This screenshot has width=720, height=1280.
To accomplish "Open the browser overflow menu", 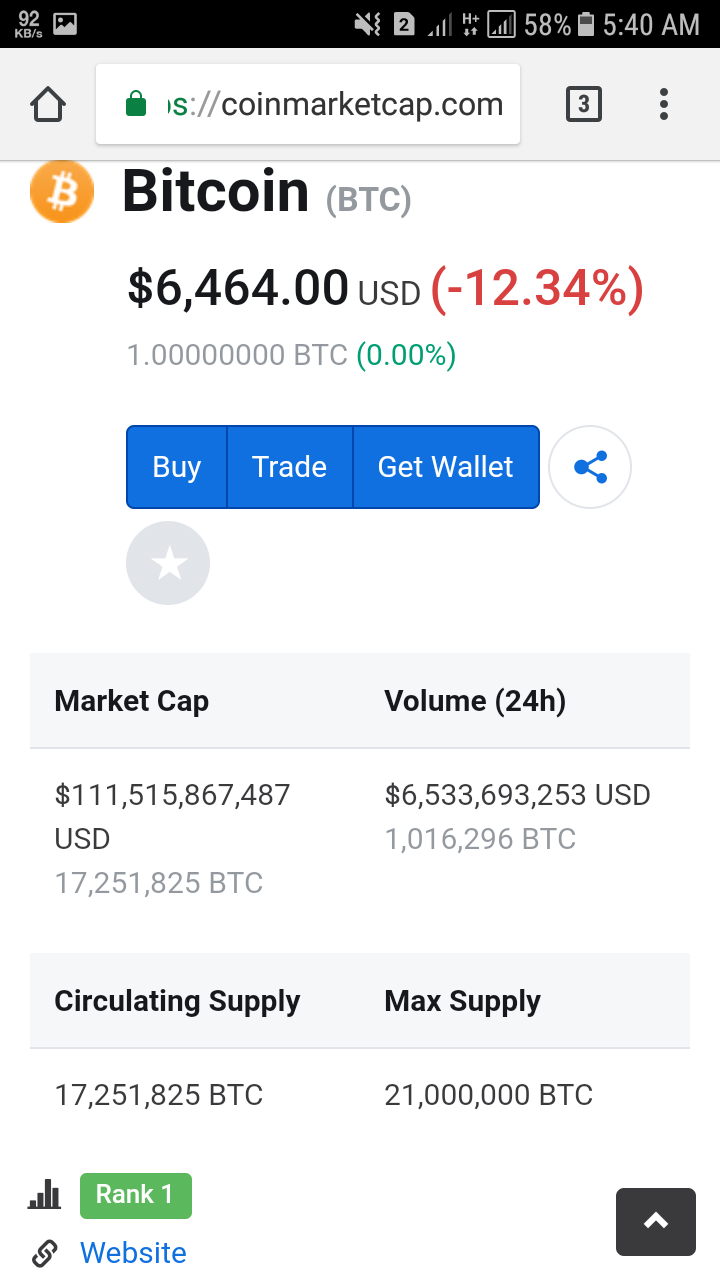I will pos(664,104).
